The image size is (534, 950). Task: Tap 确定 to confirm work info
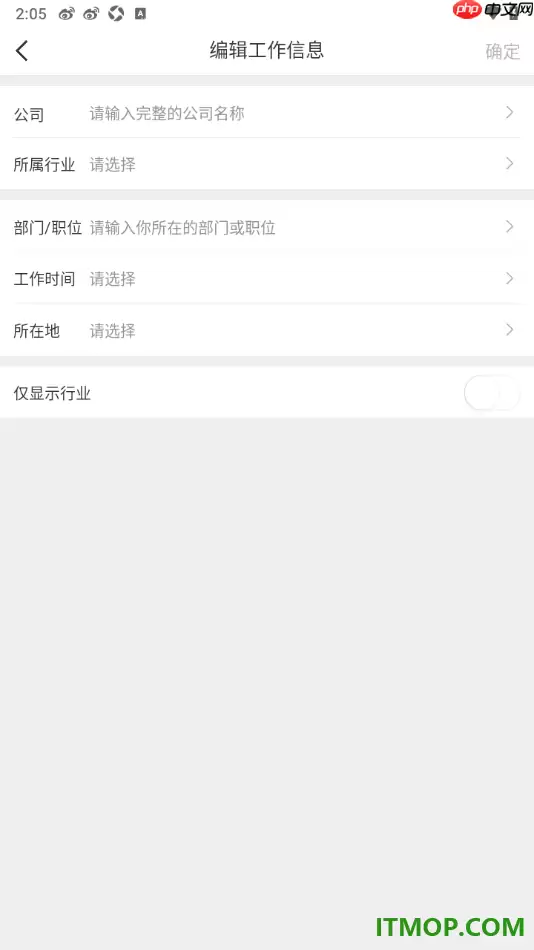(x=502, y=51)
